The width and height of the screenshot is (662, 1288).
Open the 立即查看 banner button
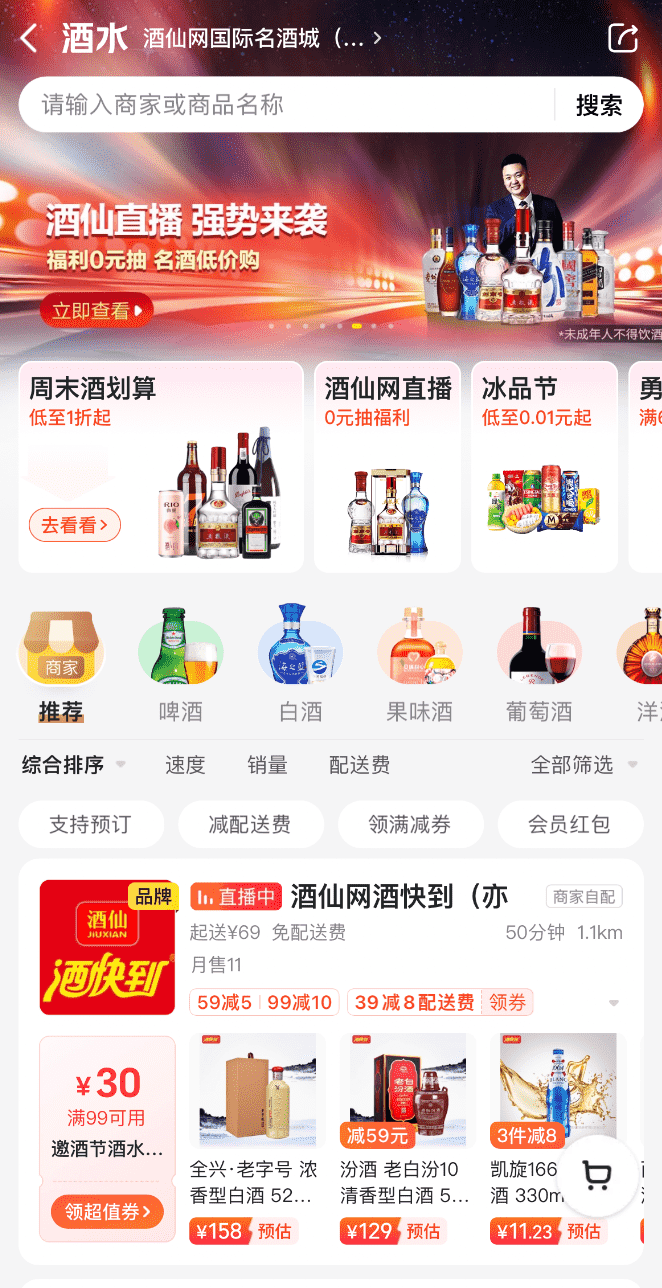pyautogui.click(x=96, y=311)
